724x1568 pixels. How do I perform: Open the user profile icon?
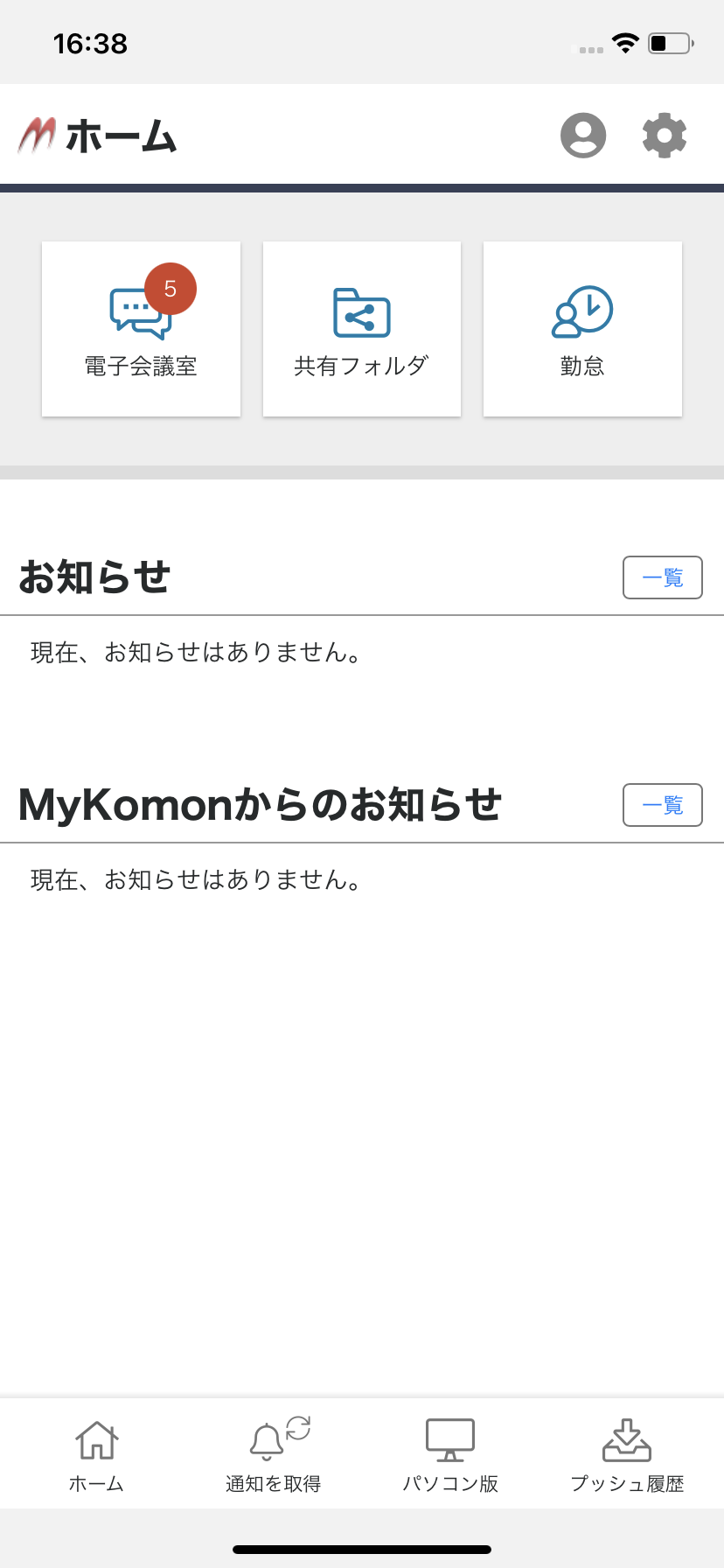[x=583, y=136]
